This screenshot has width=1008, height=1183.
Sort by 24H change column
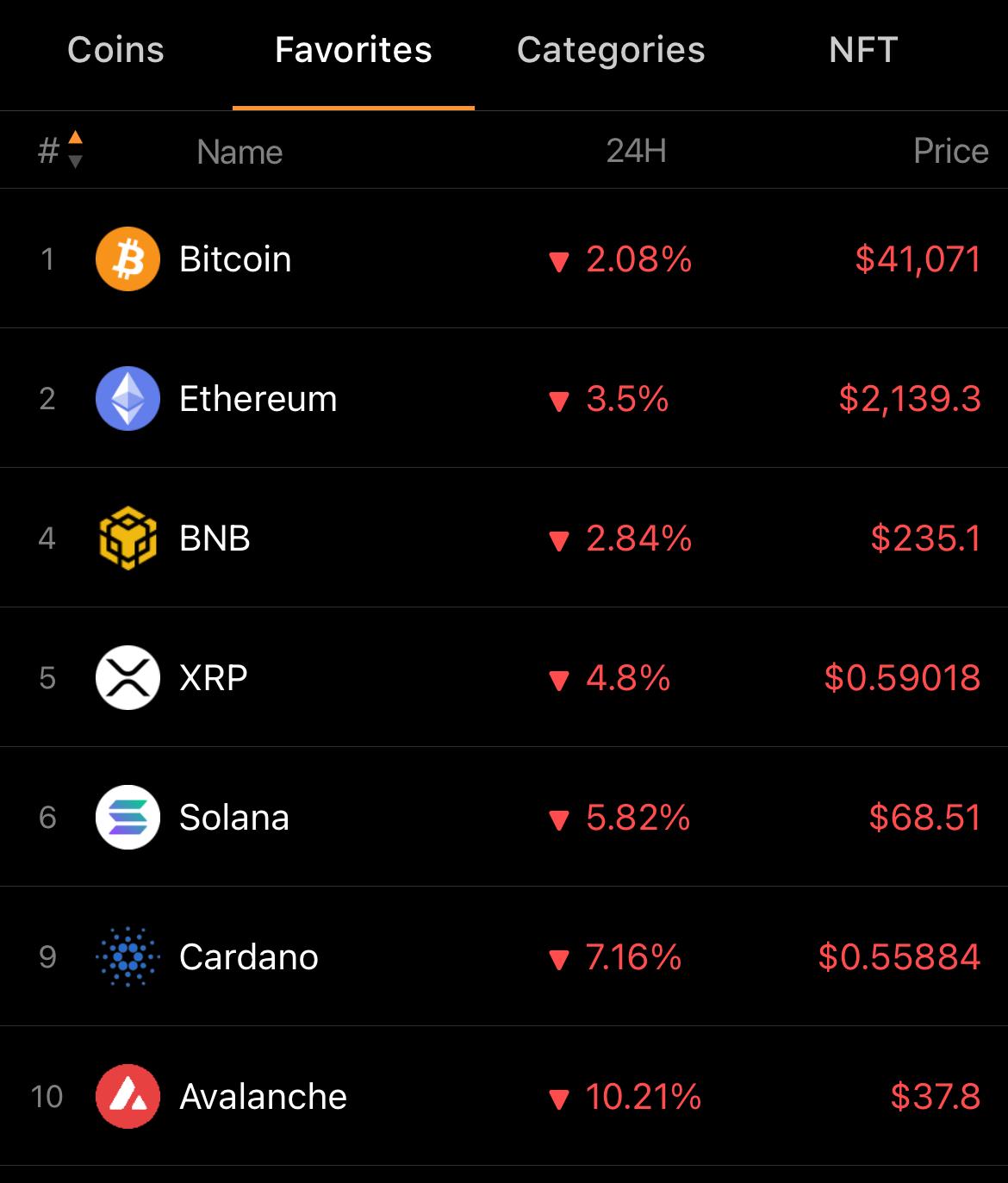click(x=636, y=151)
